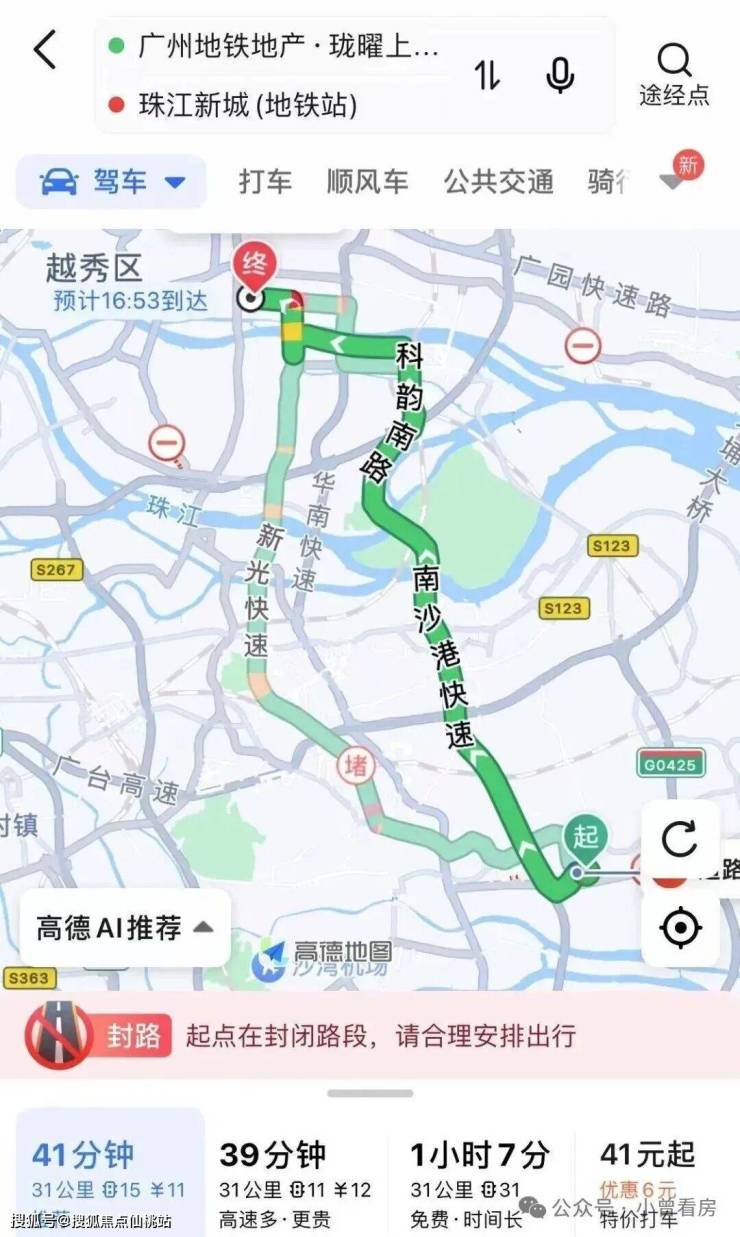Swap start and destination points
Viewport: 740px width, 1237px height.
[487, 75]
